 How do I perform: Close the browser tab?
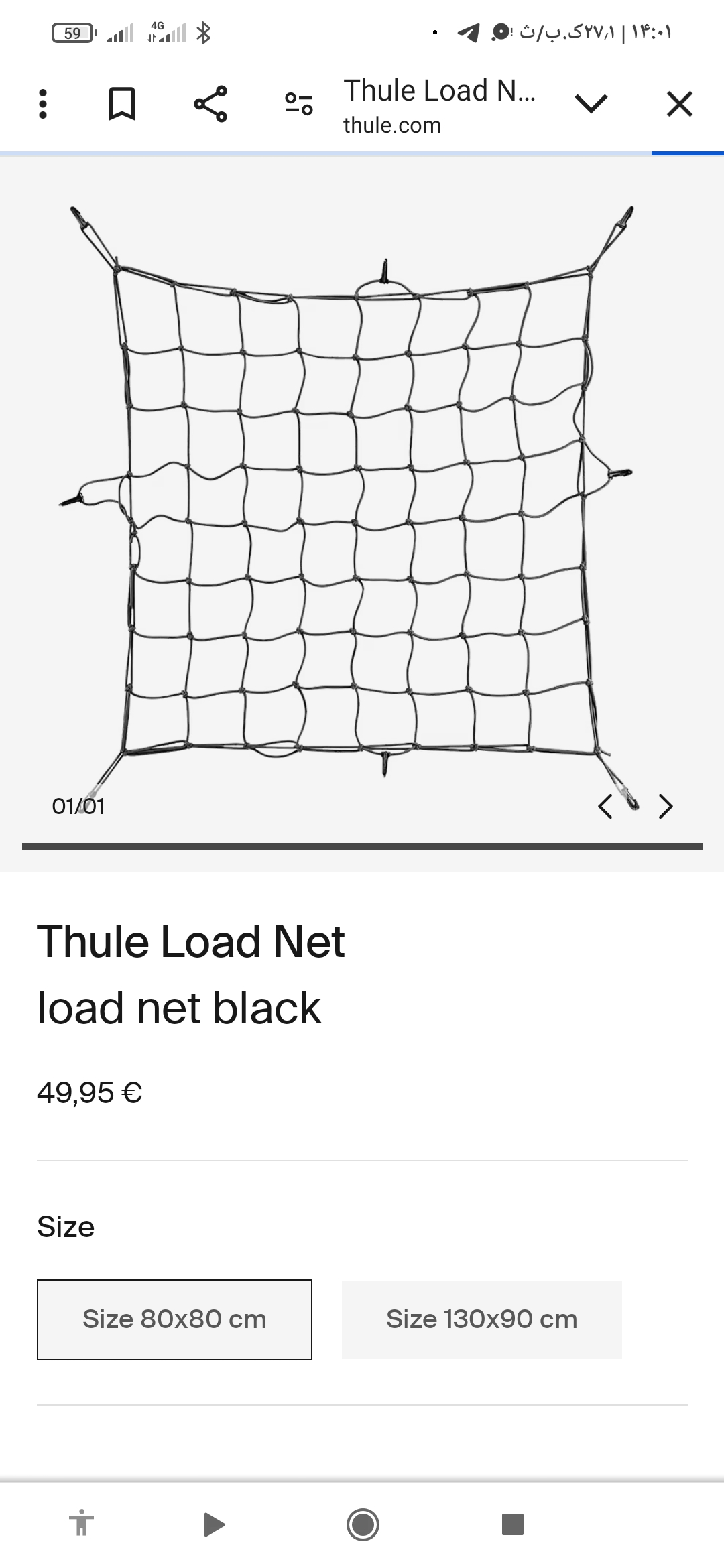coord(679,105)
